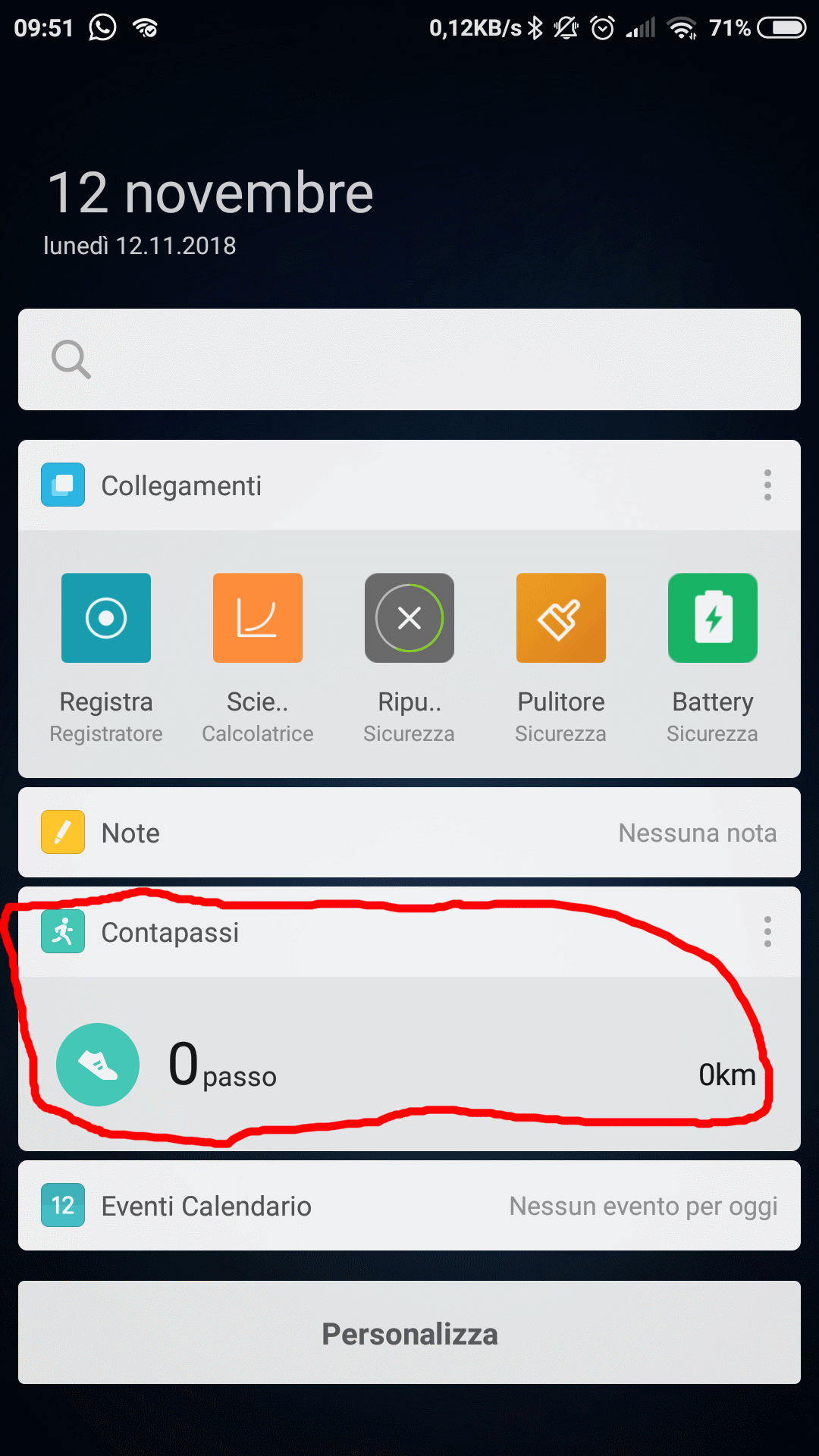Run the Ripu.. Sicurezza cleanup shortcut
819x1456 pixels.
(x=409, y=619)
